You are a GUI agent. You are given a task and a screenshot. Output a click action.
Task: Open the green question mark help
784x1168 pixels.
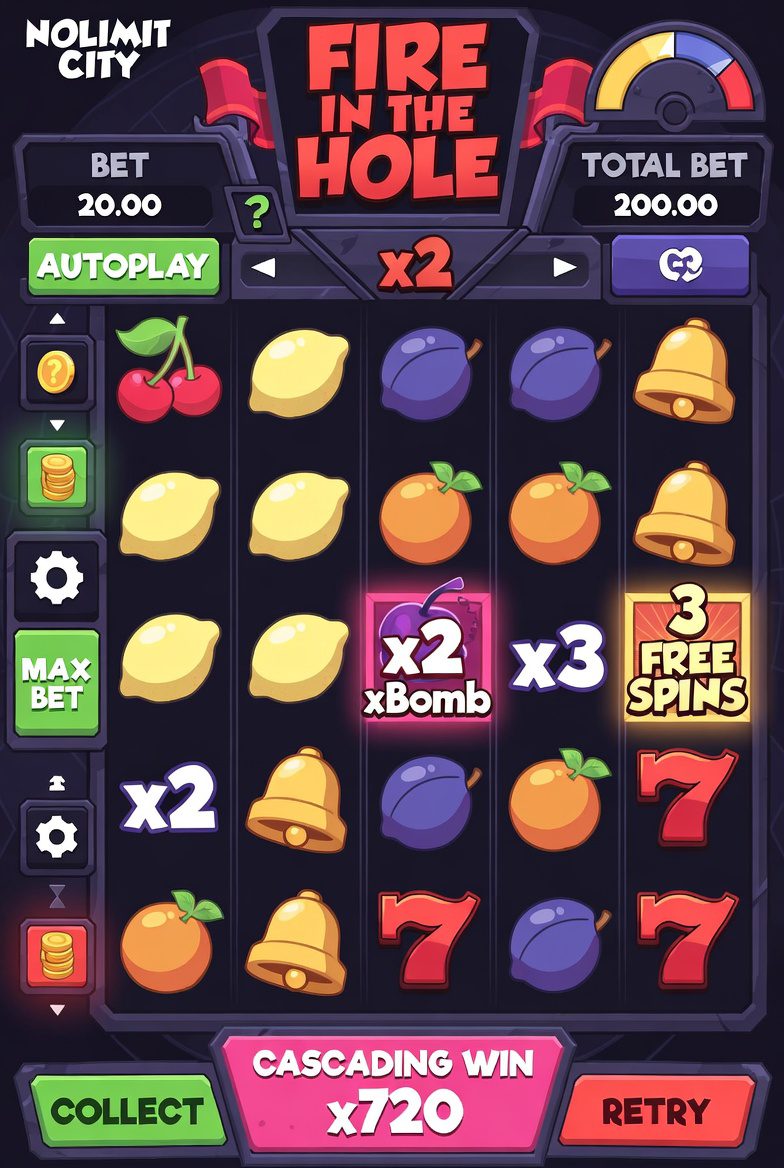(x=258, y=212)
